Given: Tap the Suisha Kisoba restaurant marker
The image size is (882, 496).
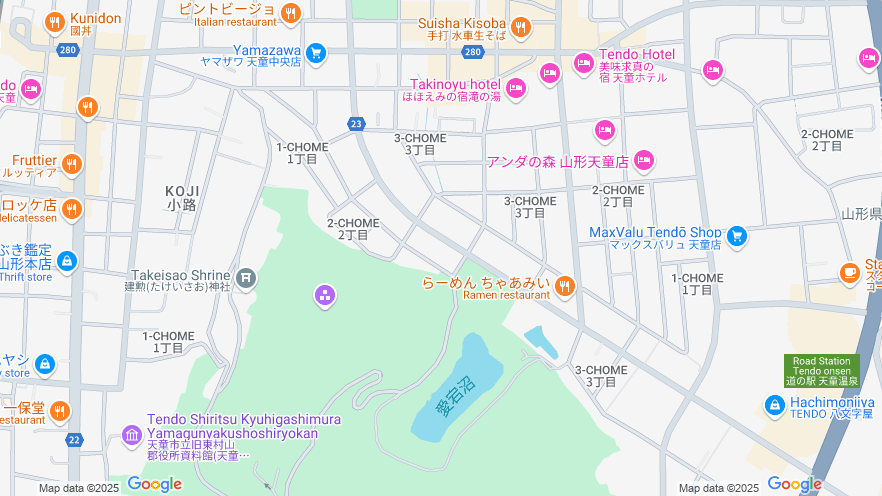Looking at the screenshot, I should 520,26.
